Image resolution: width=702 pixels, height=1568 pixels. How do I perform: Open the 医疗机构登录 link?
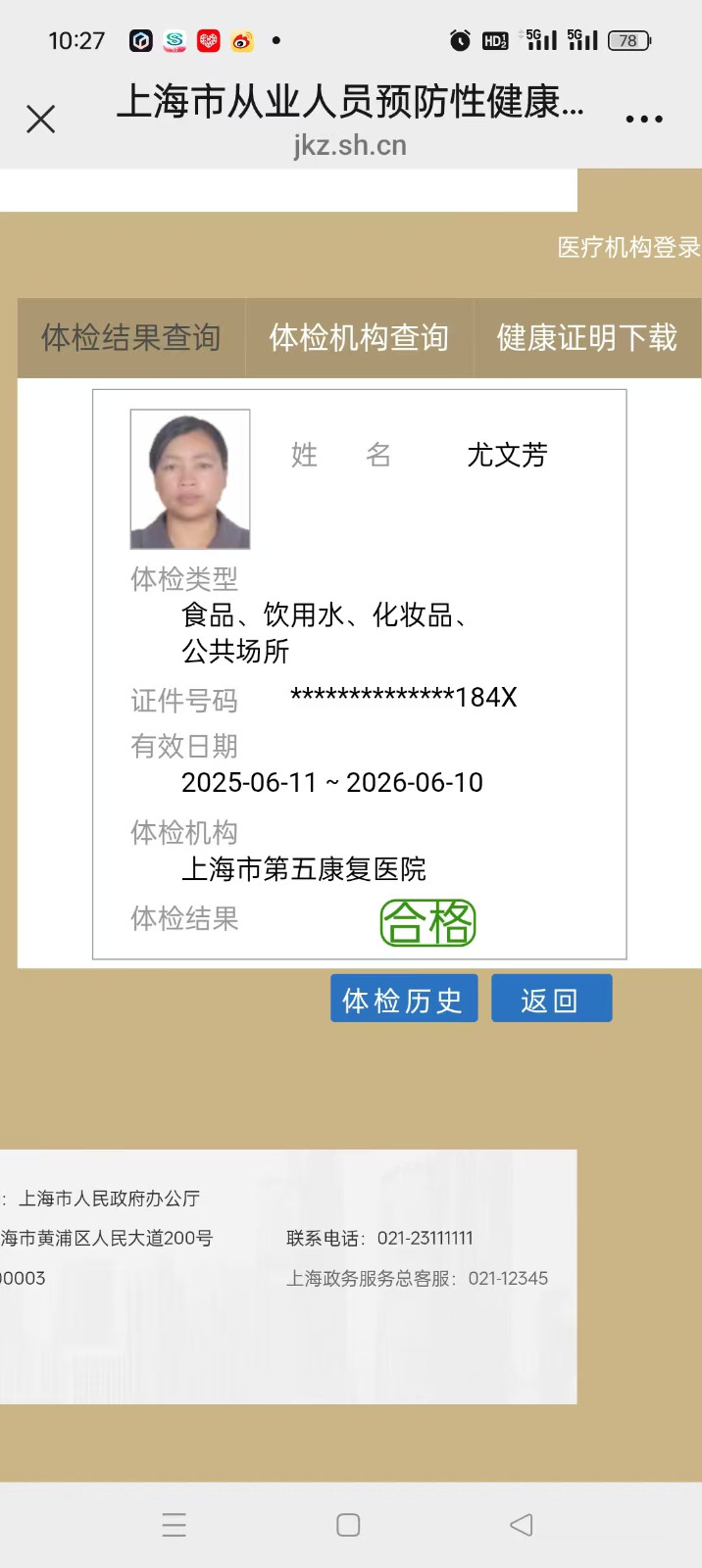point(628,248)
